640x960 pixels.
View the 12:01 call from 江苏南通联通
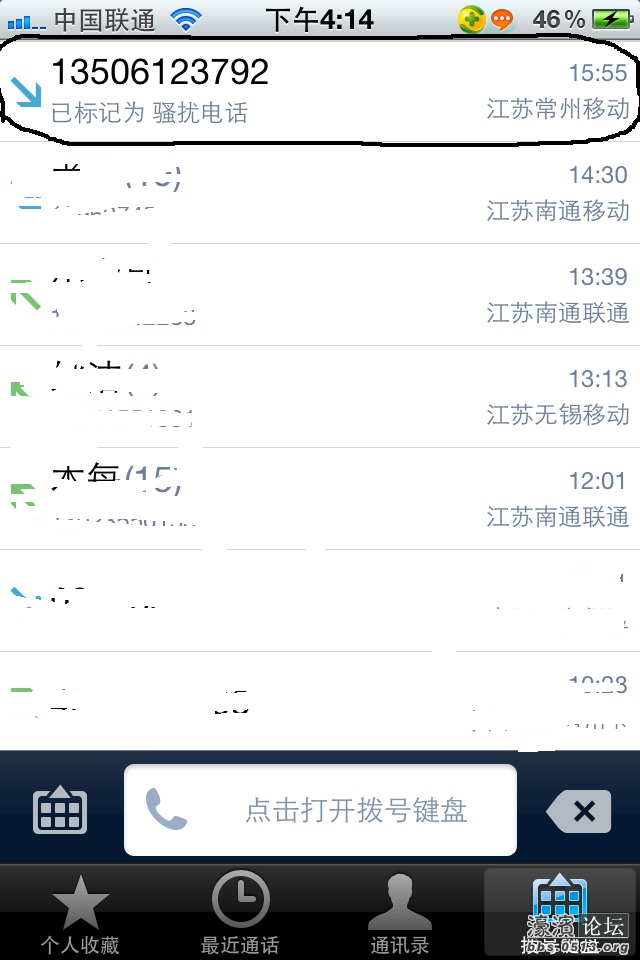[320, 499]
